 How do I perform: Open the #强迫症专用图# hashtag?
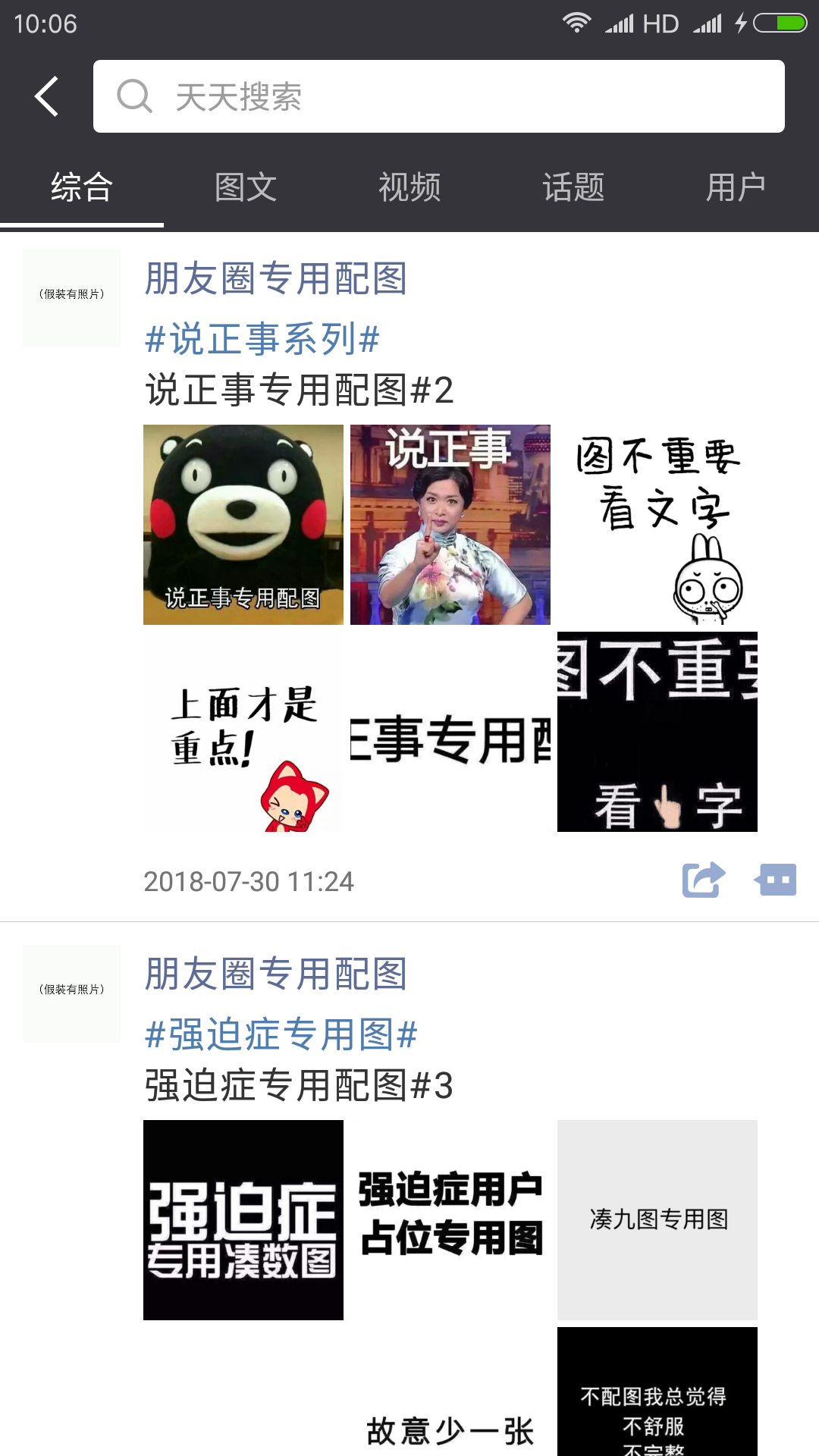pyautogui.click(x=281, y=1034)
